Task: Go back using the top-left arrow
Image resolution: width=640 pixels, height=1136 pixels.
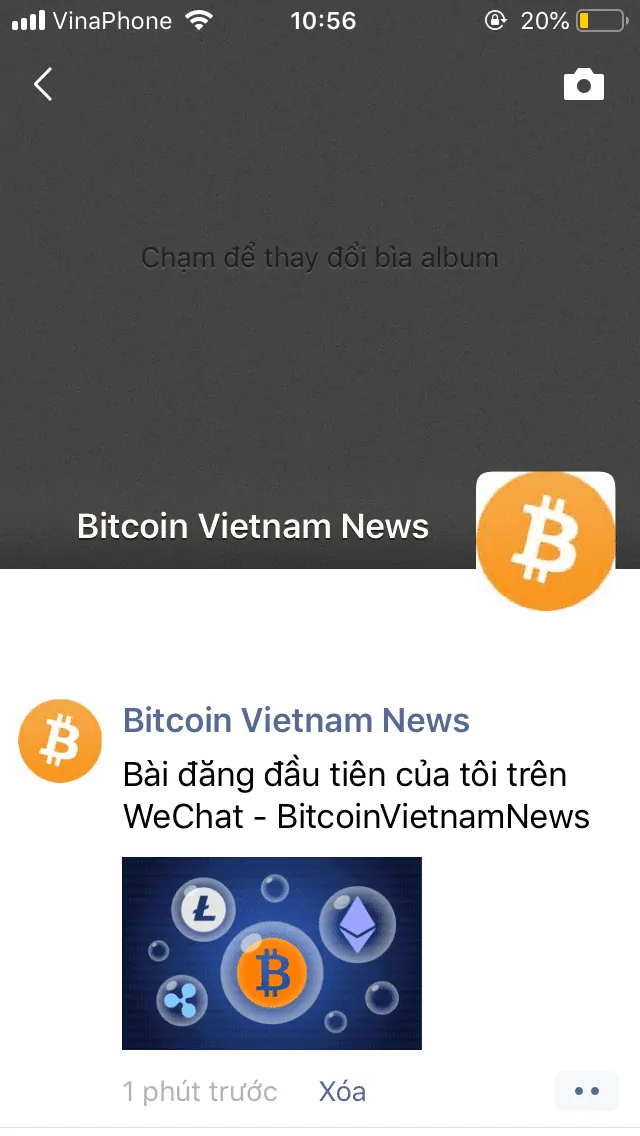Action: coord(43,85)
